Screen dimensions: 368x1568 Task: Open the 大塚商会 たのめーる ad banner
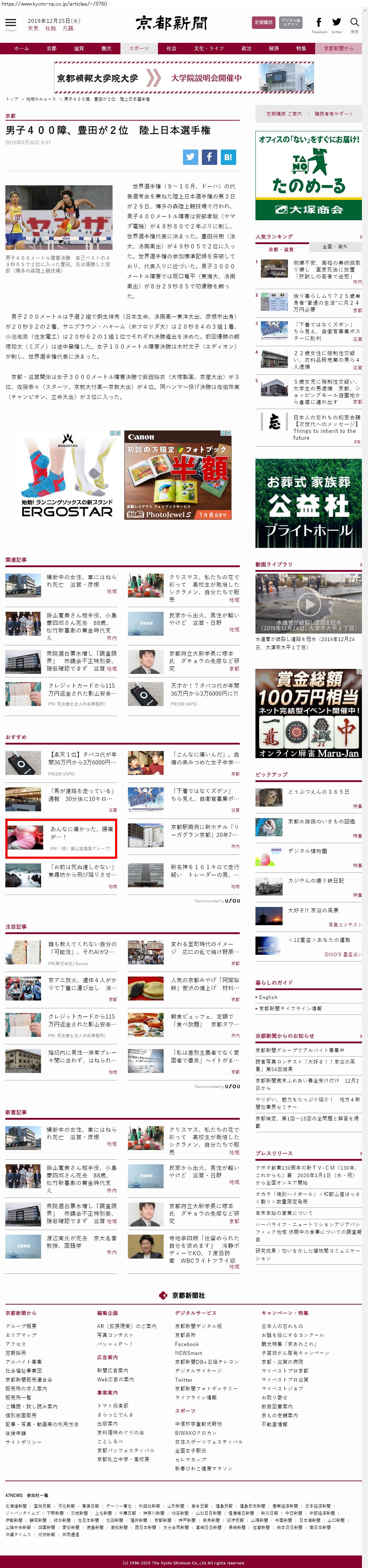tap(308, 175)
